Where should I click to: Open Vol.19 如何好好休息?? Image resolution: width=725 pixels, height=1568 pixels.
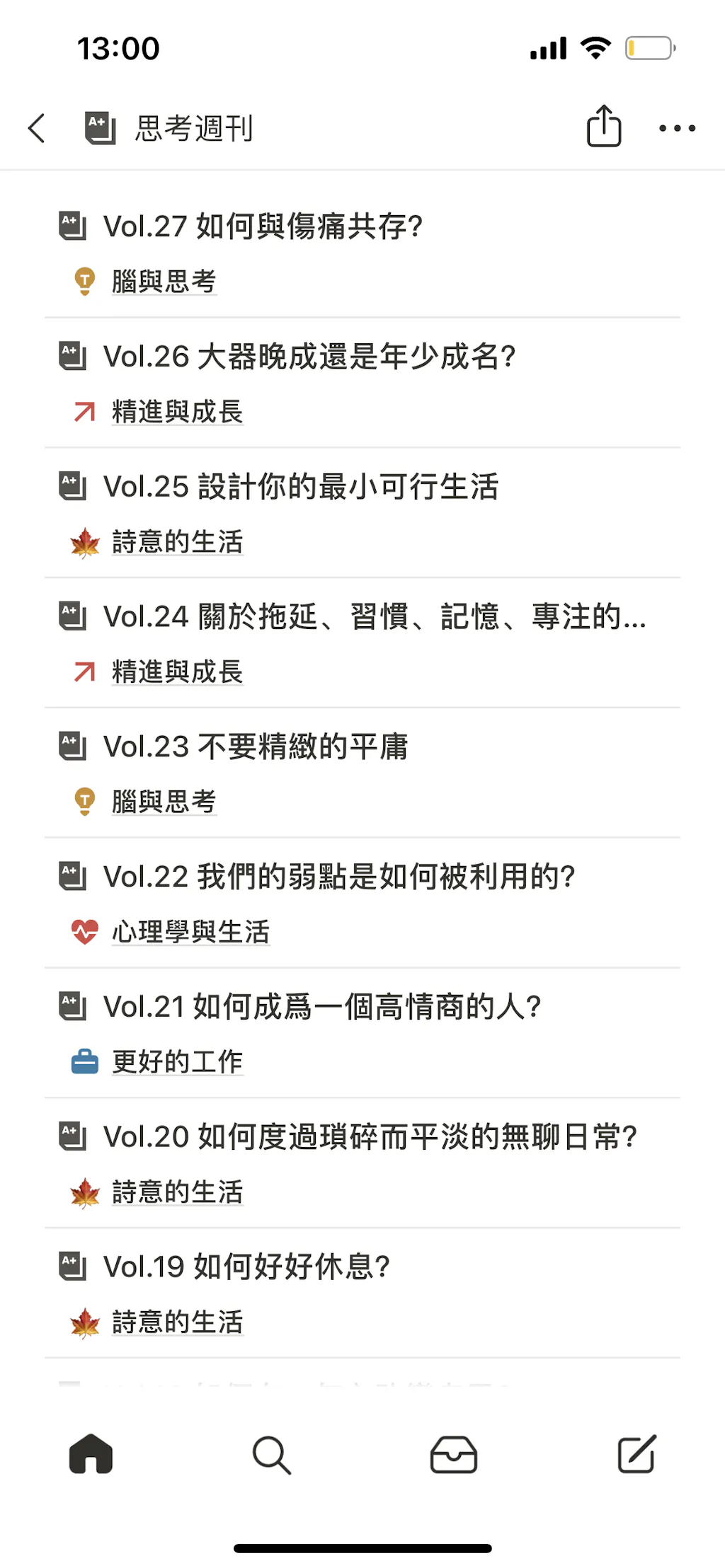coord(246,1267)
